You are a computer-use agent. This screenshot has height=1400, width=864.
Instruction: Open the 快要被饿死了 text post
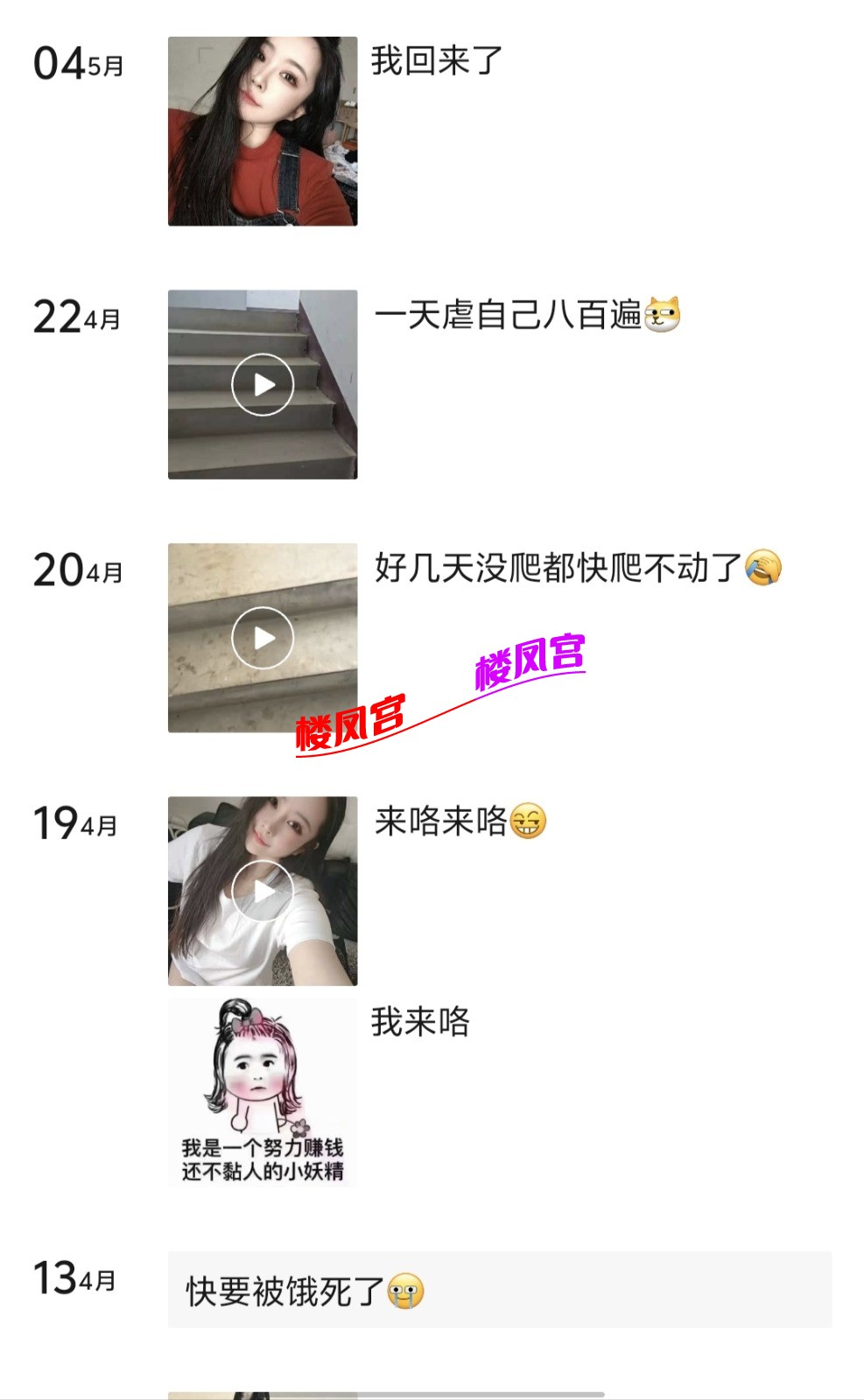click(x=499, y=1290)
